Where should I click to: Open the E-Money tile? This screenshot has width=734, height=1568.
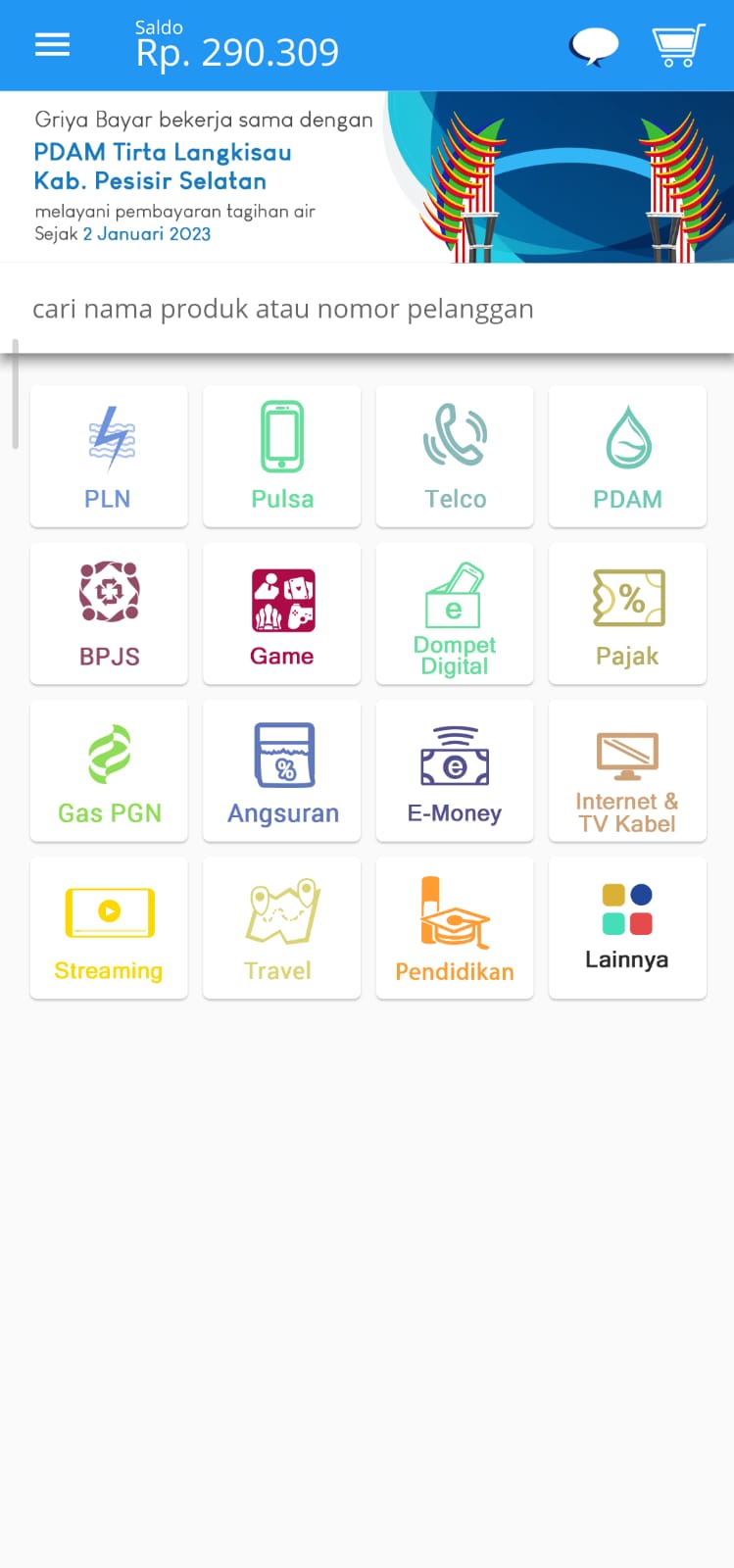[455, 771]
